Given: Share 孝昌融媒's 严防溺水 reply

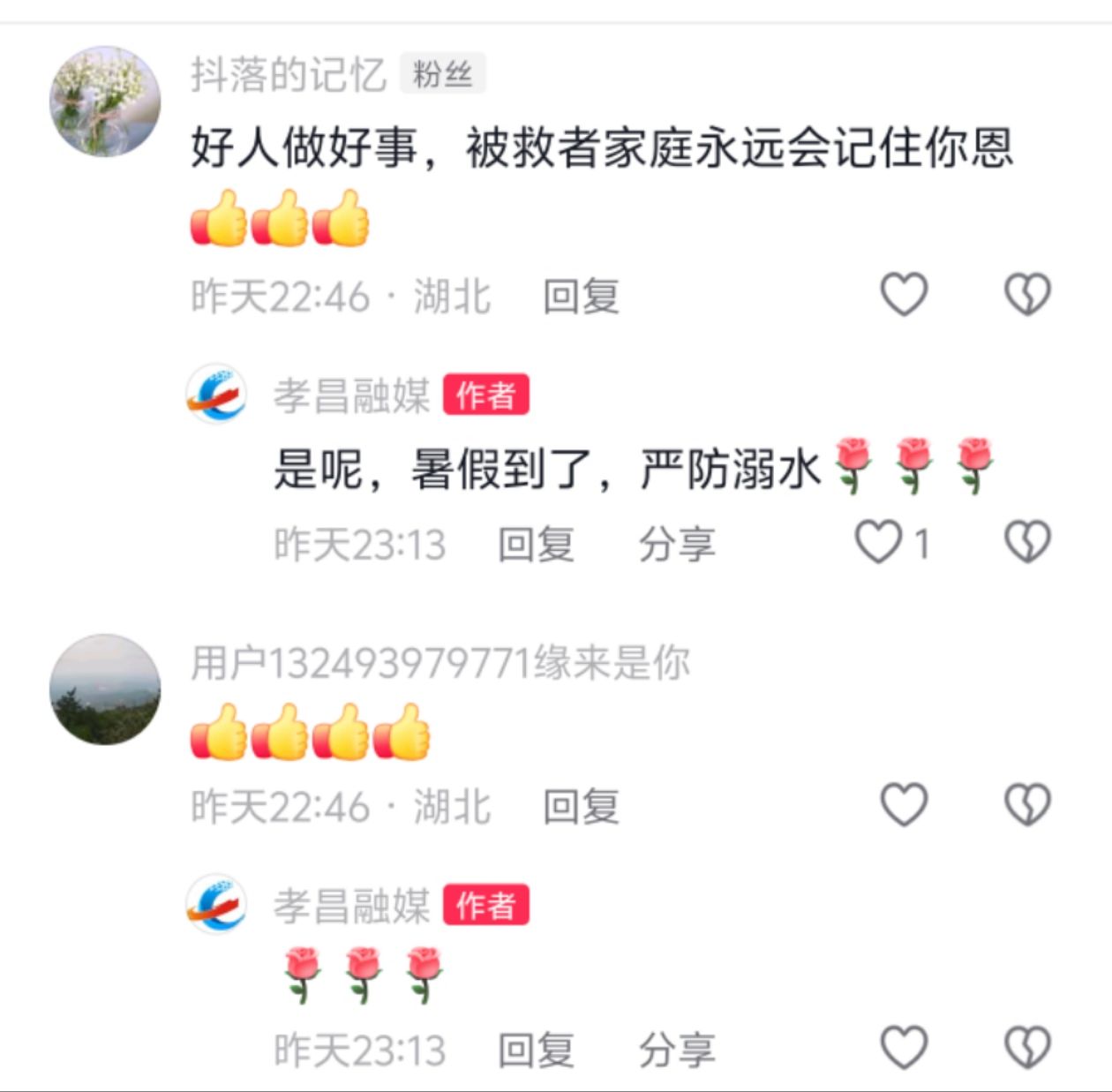Looking at the screenshot, I should tap(677, 544).
